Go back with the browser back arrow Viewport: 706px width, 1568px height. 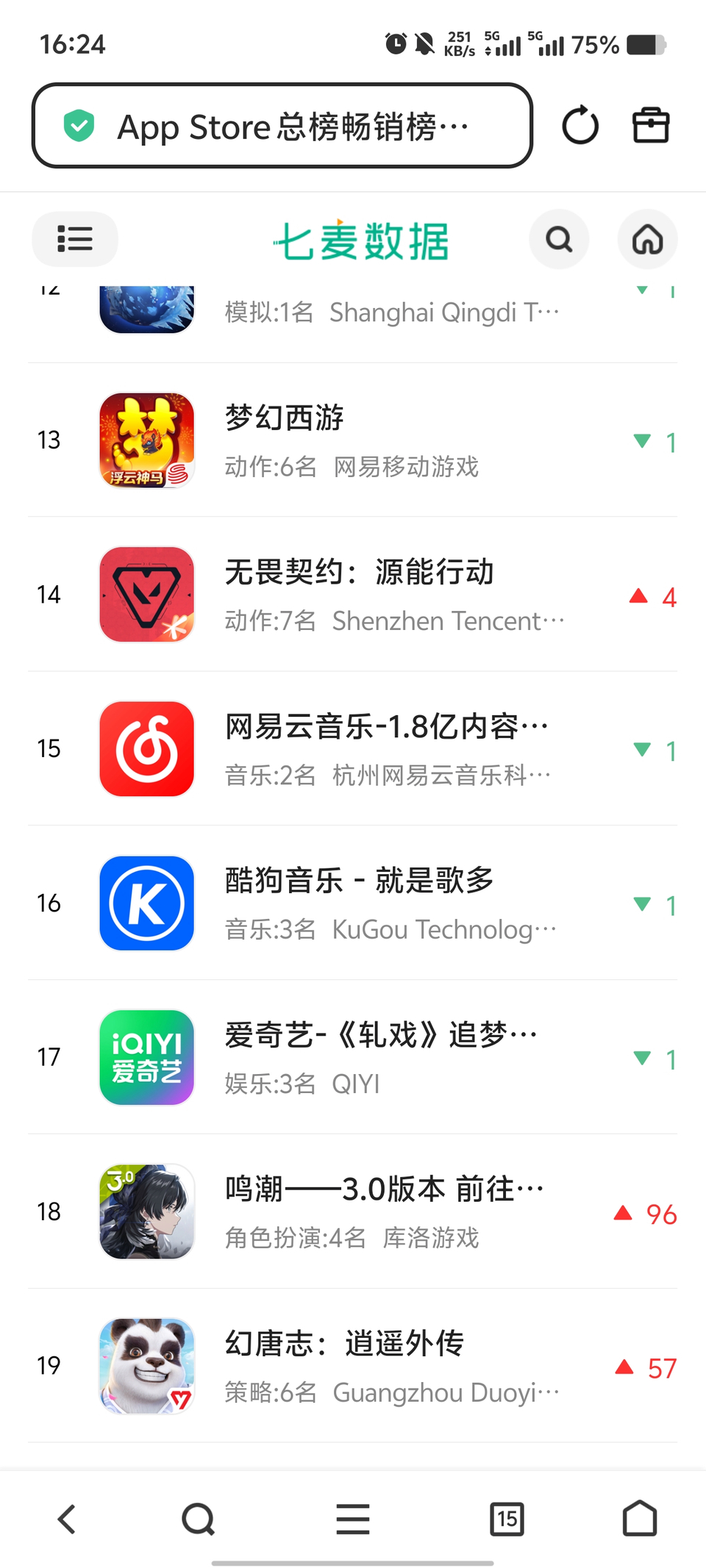67,1519
